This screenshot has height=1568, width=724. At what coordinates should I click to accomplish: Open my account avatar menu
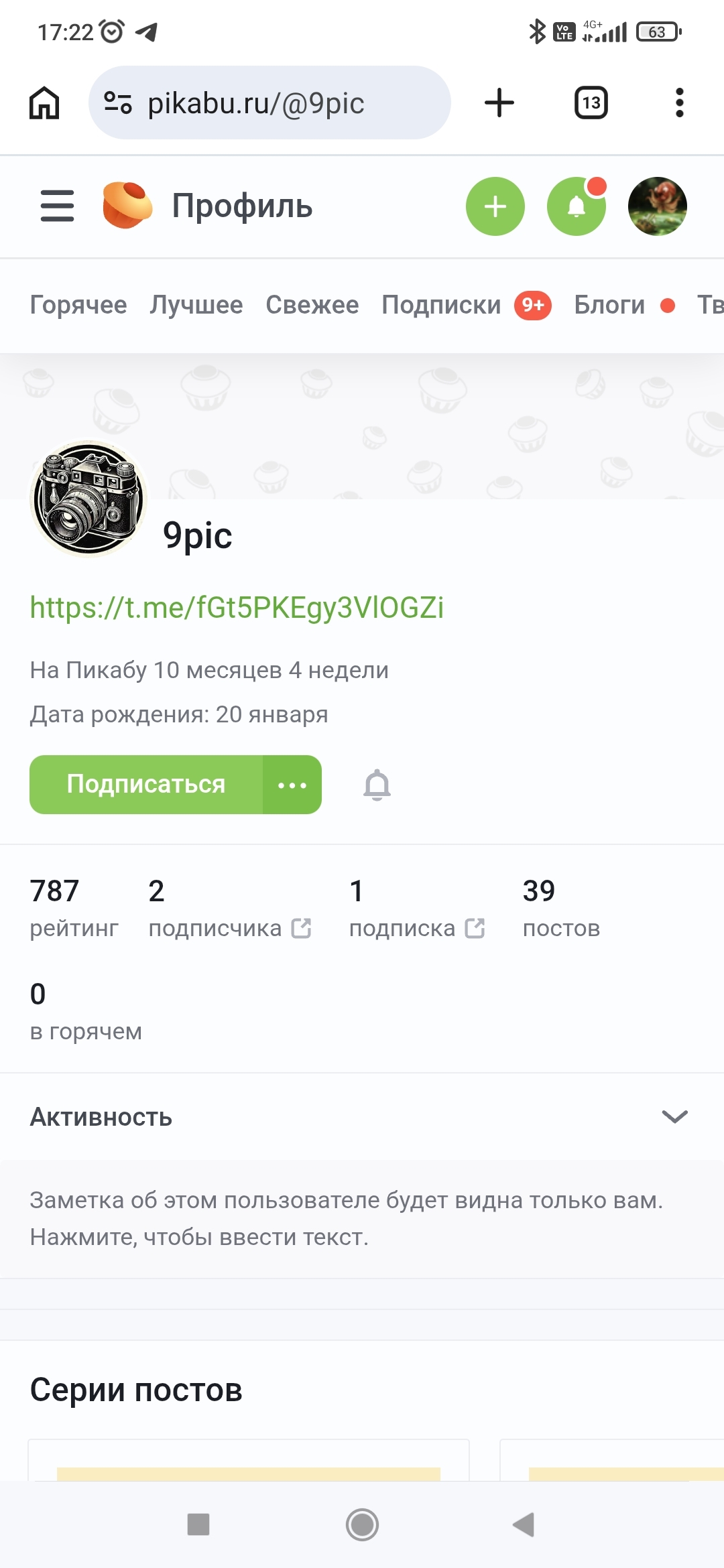pyautogui.click(x=657, y=206)
